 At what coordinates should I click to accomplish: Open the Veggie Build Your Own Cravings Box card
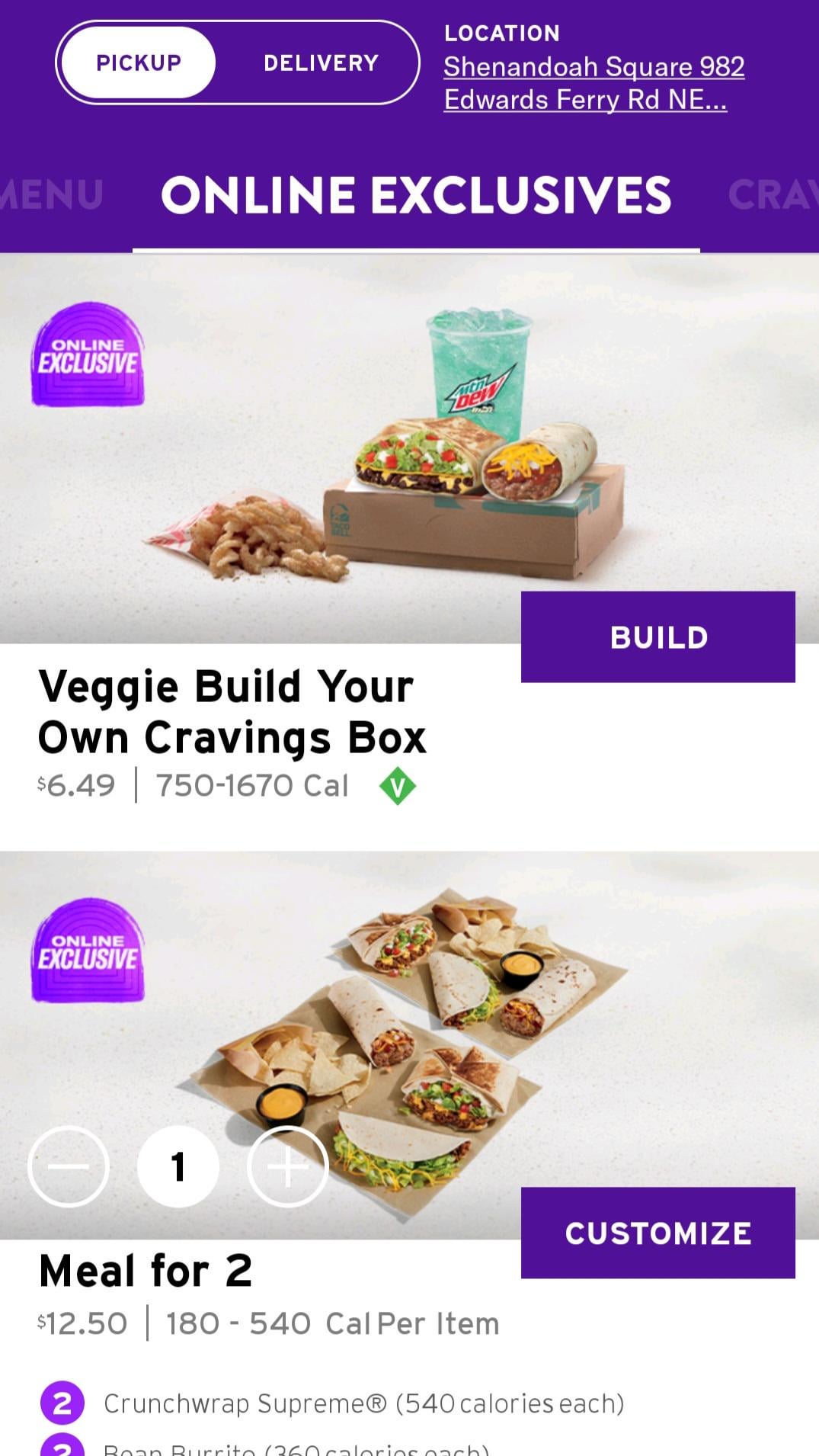pyautogui.click(x=232, y=712)
